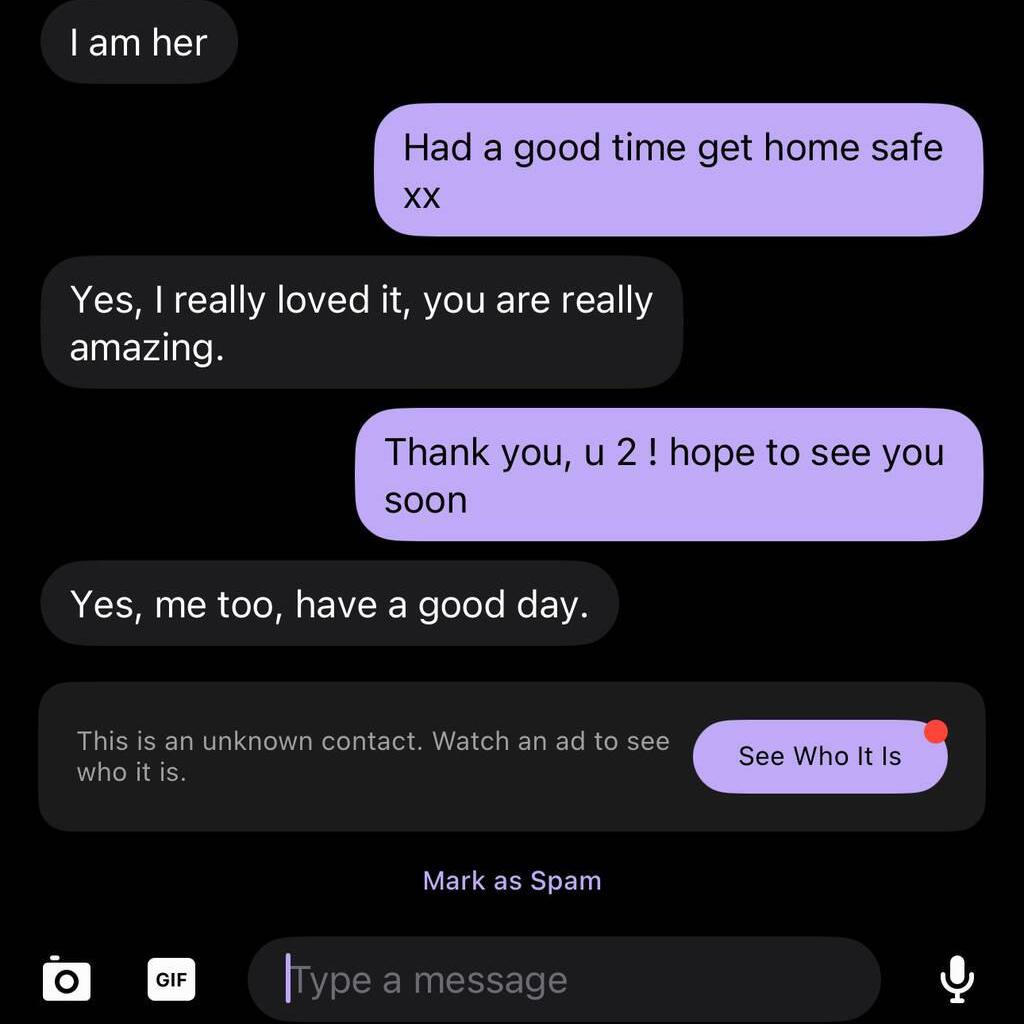Tap the See Who It Is button
This screenshot has width=1024, height=1024.
819,757
